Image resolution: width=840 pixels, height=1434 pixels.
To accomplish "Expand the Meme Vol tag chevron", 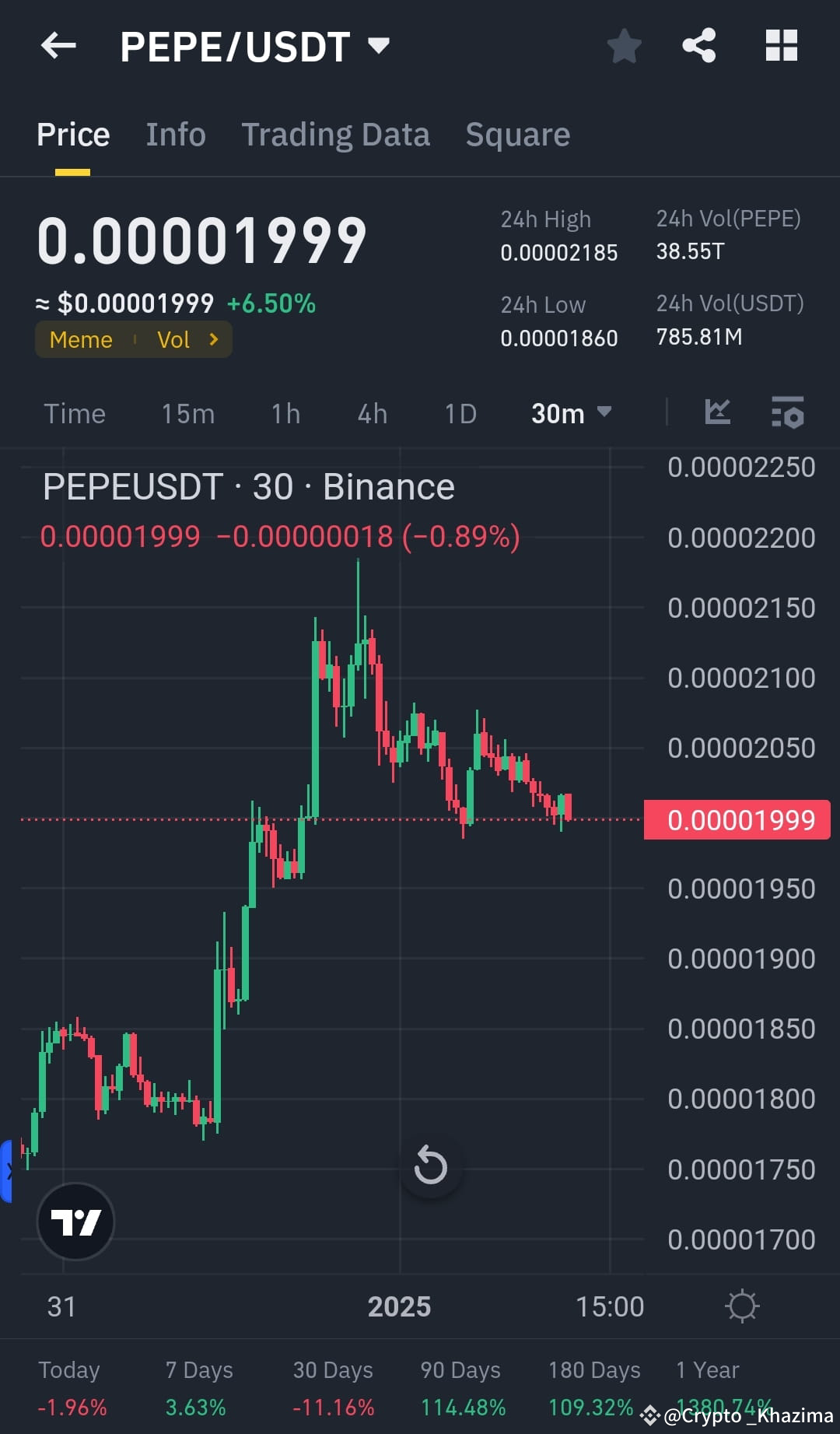I will [x=212, y=339].
